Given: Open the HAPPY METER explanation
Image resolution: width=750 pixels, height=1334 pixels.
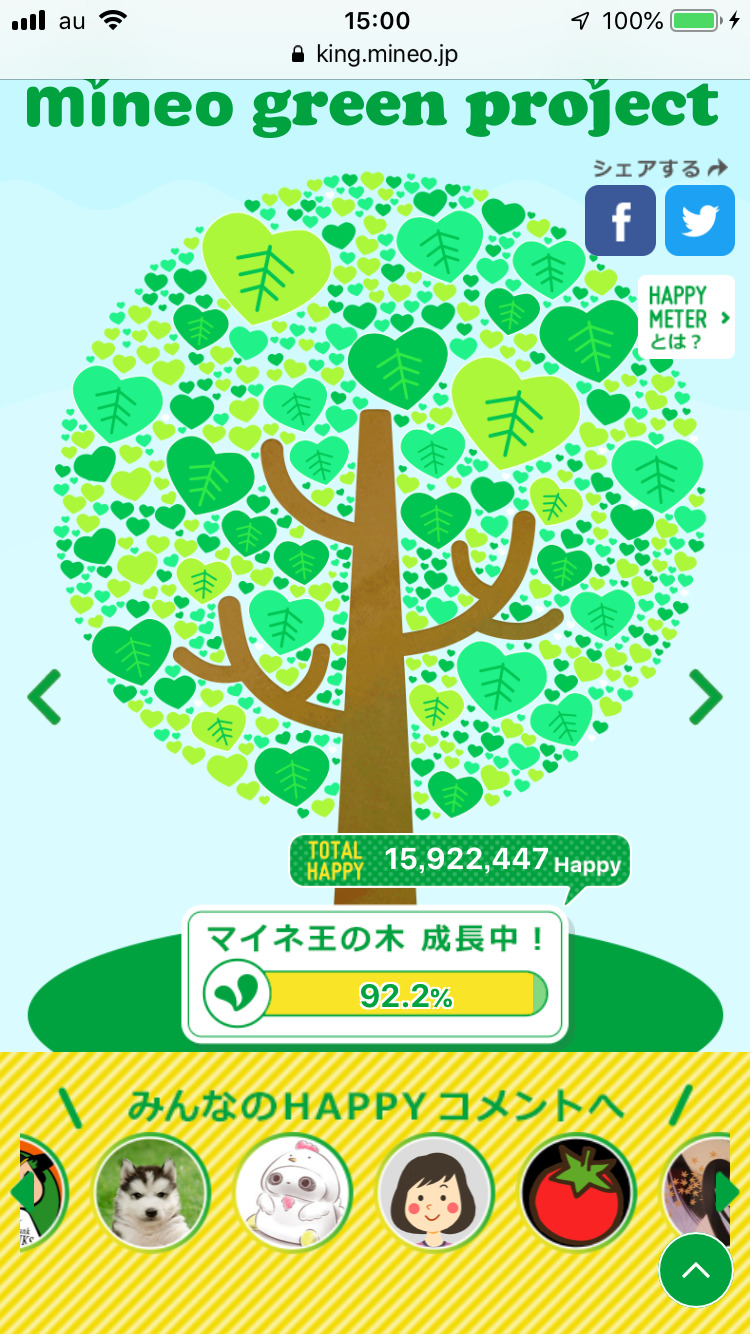Looking at the screenshot, I should 687,318.
